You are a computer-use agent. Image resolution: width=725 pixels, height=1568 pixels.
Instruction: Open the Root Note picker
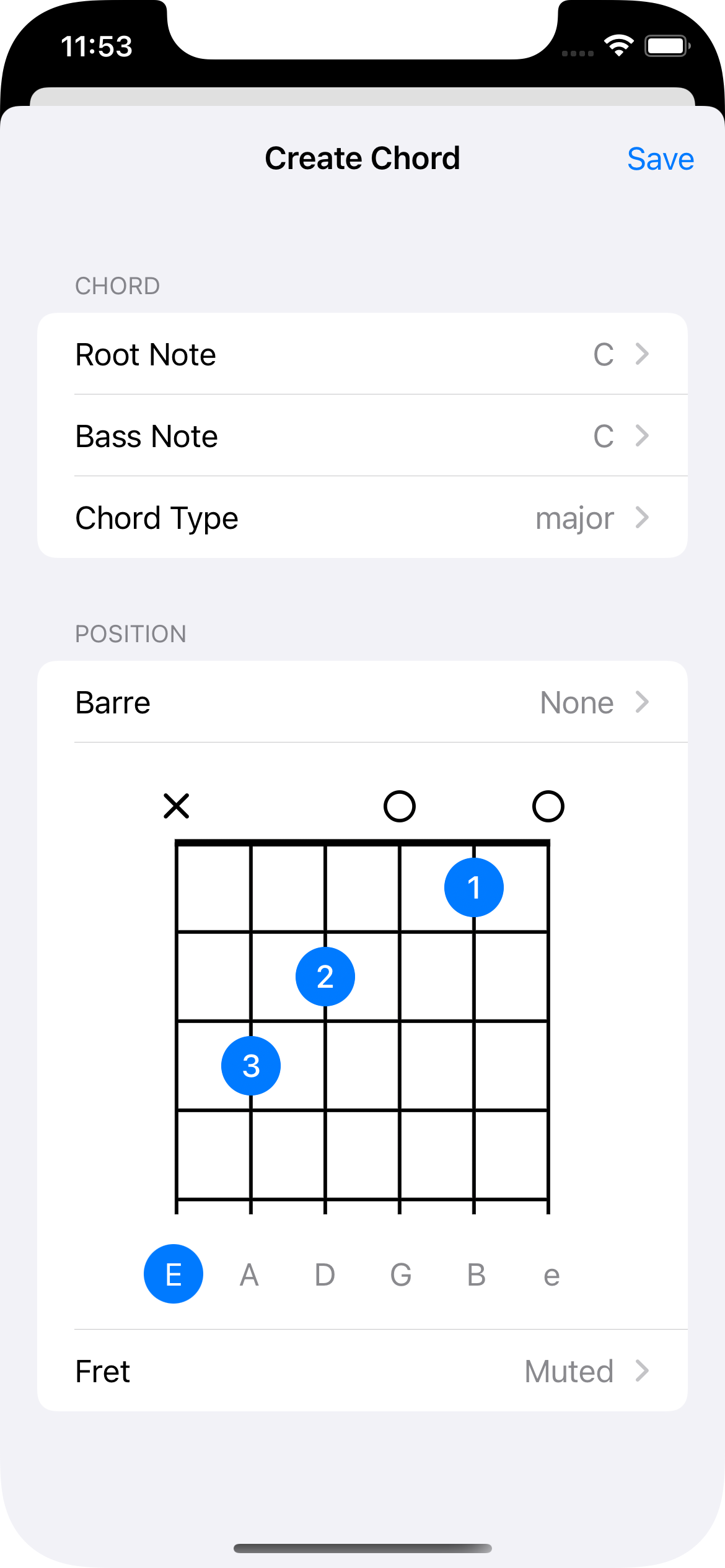click(362, 354)
